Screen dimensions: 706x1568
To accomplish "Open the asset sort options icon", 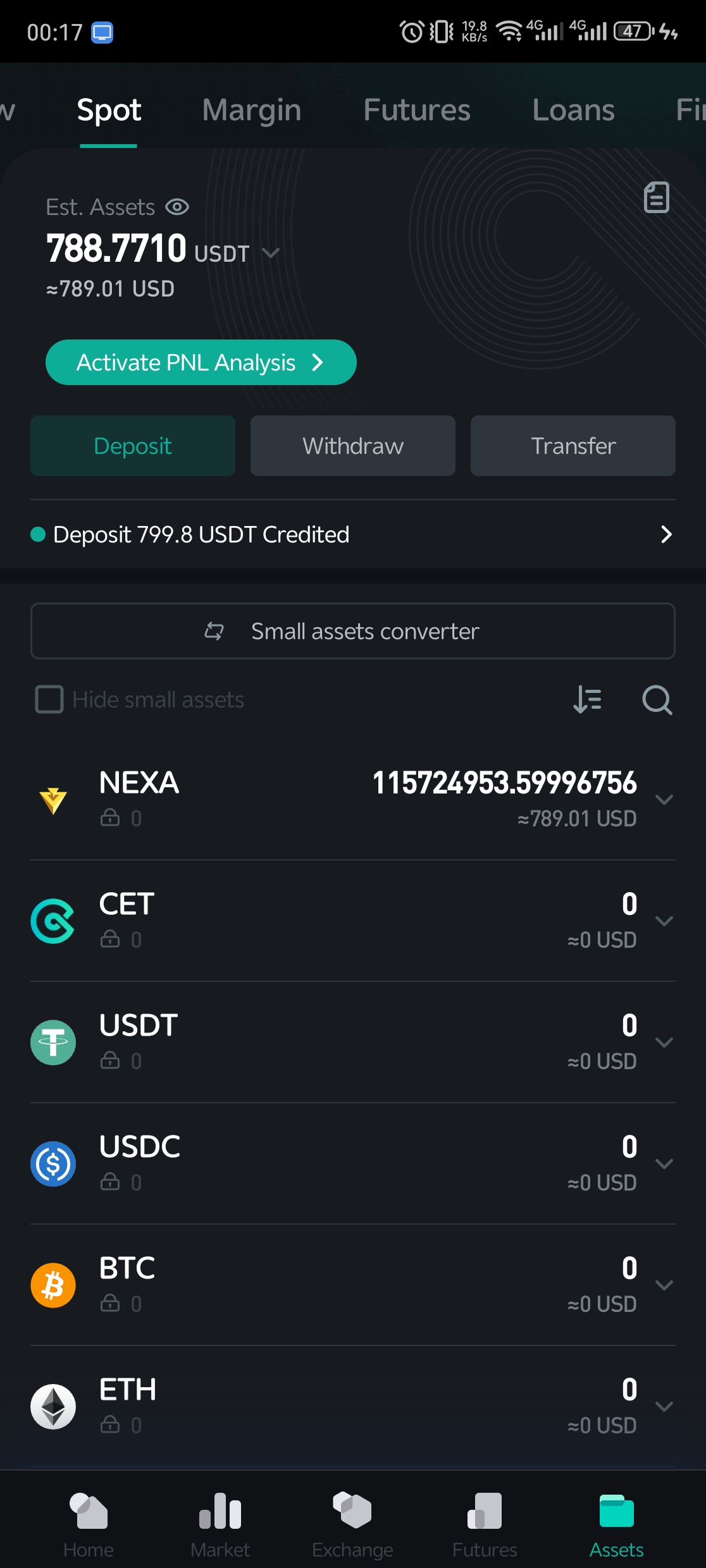I will click(x=587, y=699).
